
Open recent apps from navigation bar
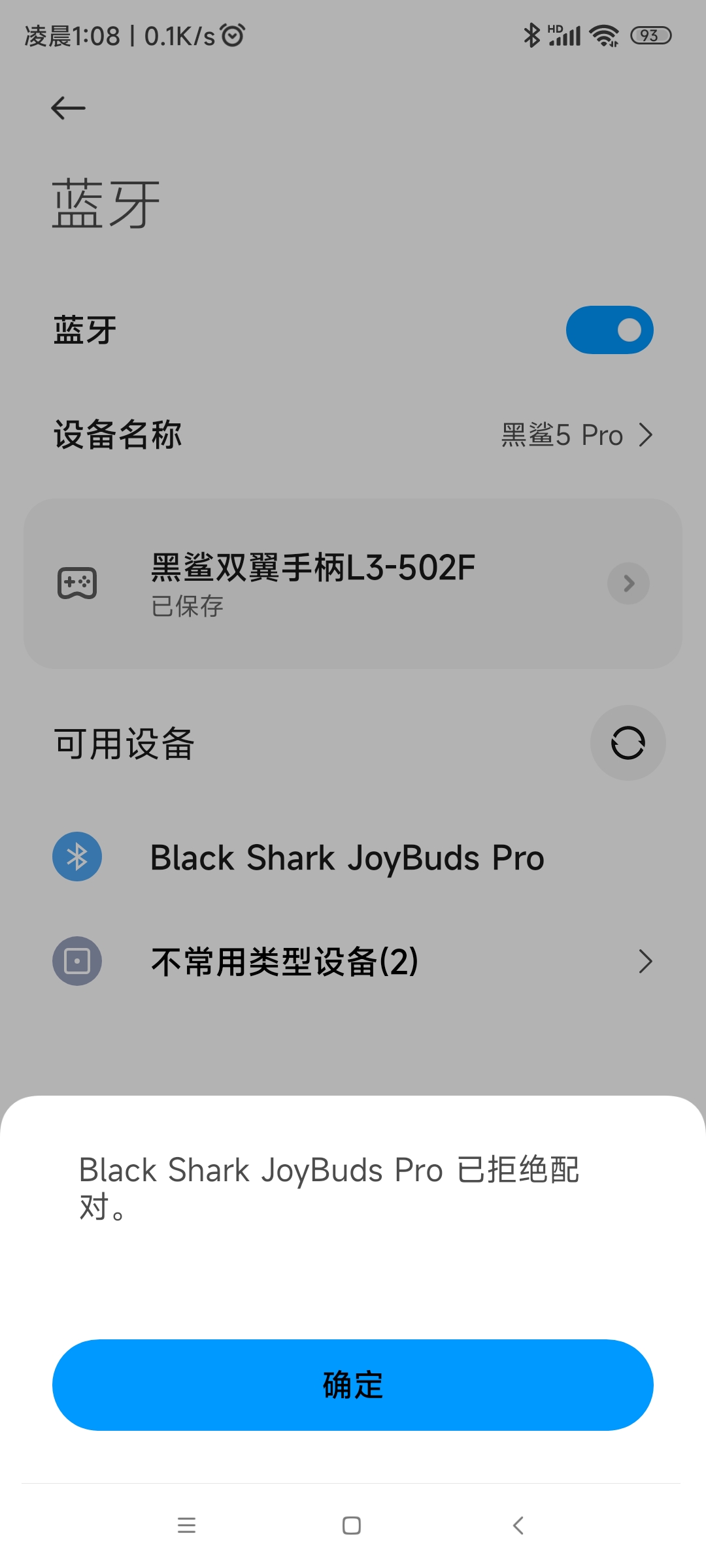(187, 1526)
